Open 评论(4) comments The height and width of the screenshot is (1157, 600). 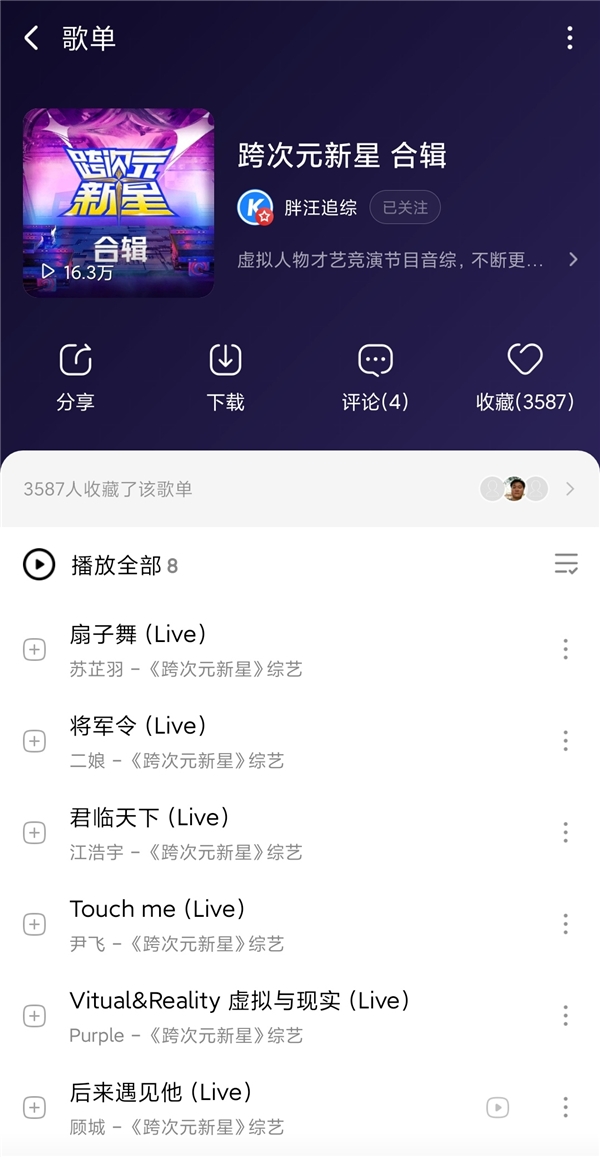tap(375, 377)
